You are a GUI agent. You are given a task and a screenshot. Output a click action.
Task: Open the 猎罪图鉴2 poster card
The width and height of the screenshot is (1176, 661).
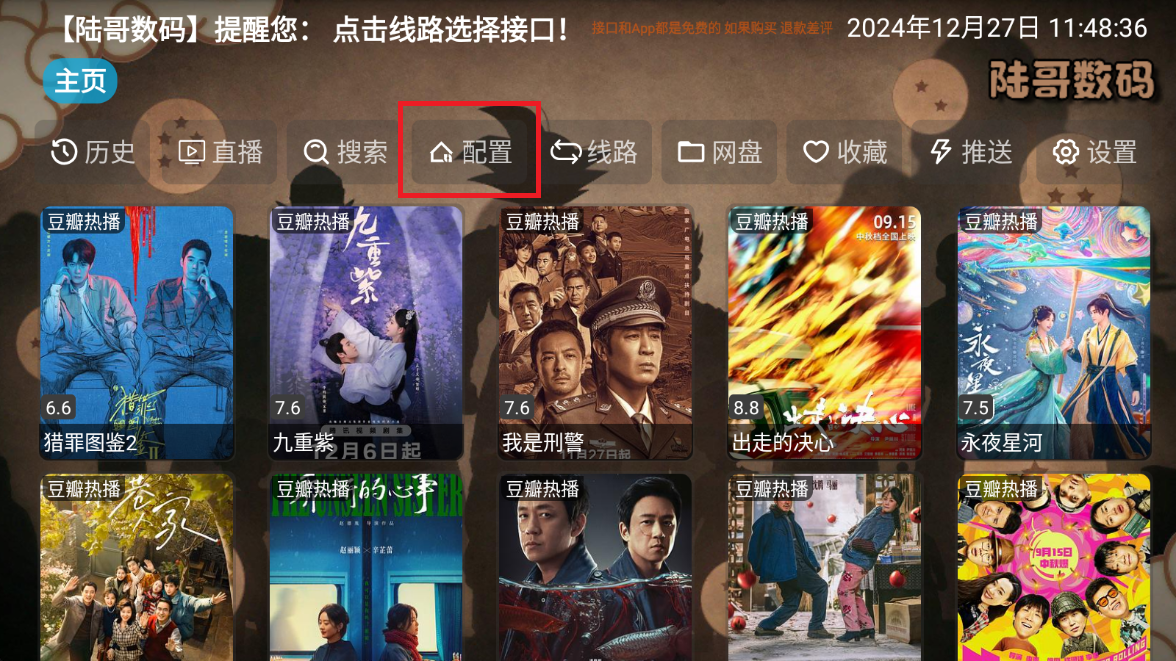(x=137, y=332)
